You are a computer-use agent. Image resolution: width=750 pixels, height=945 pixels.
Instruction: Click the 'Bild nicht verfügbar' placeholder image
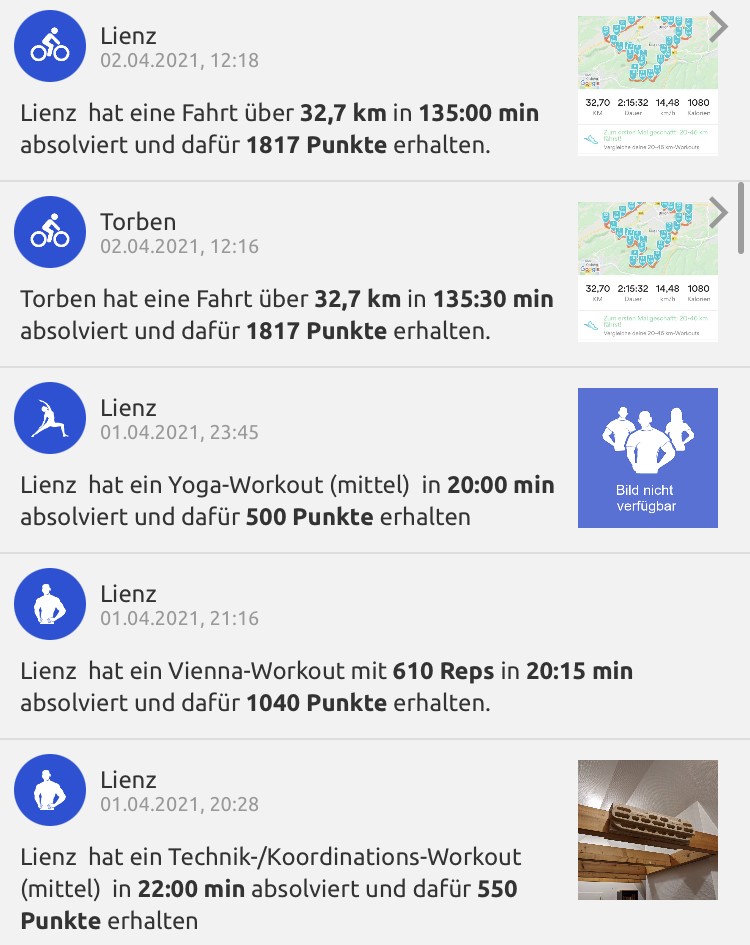648,457
